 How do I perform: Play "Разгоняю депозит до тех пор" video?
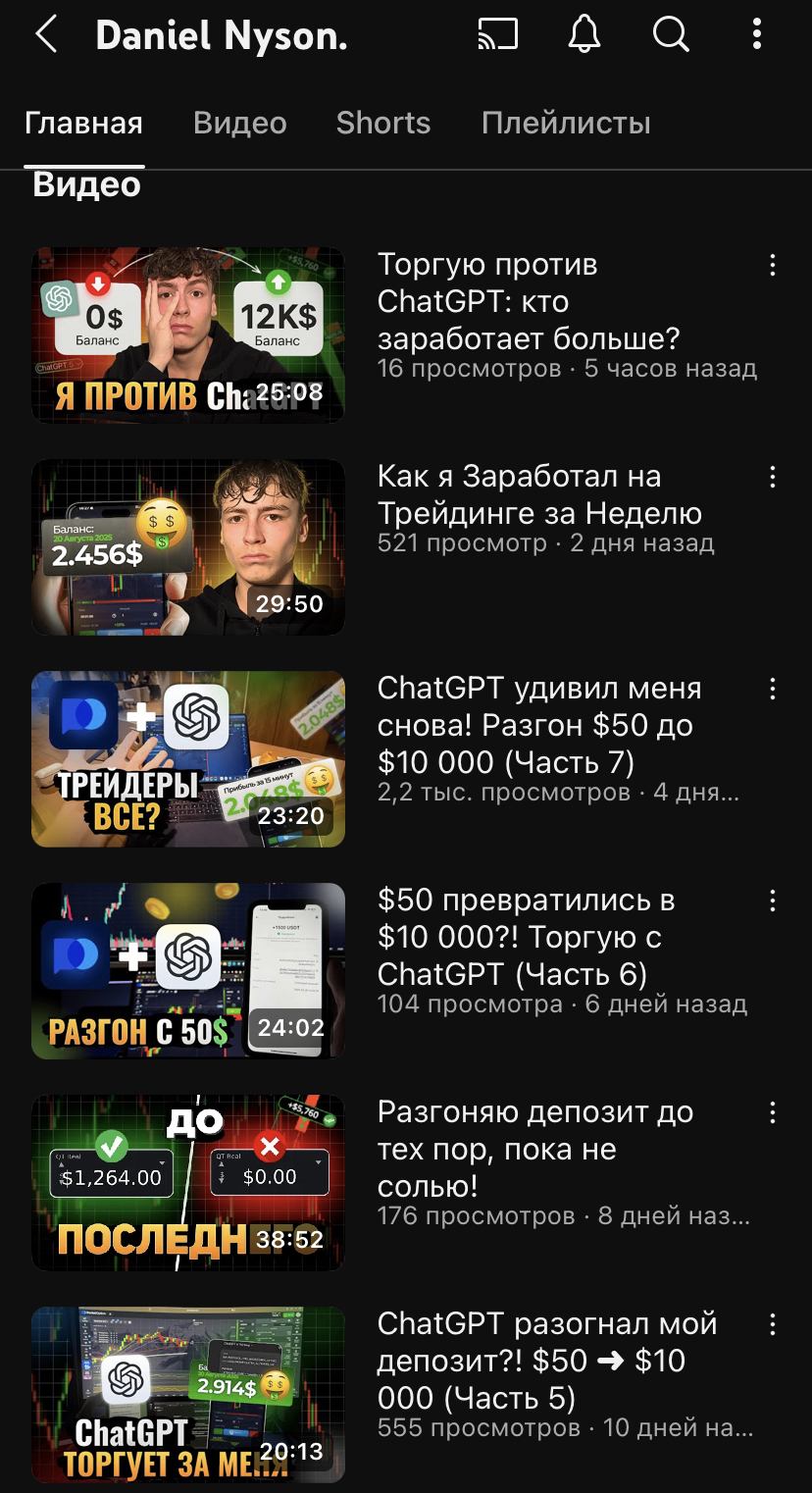[x=188, y=1183]
